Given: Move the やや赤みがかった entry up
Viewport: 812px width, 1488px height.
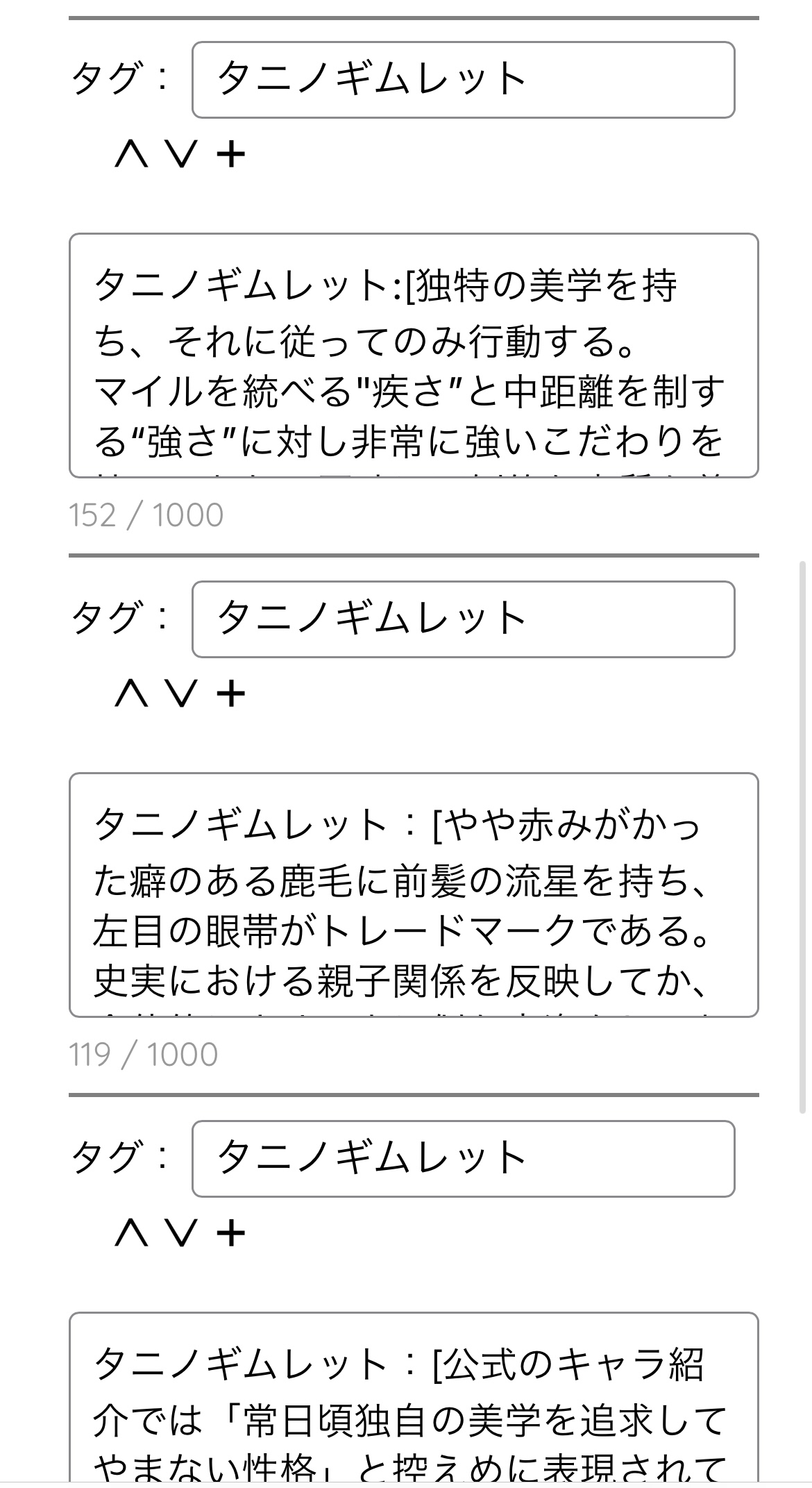Looking at the screenshot, I should click(x=132, y=693).
